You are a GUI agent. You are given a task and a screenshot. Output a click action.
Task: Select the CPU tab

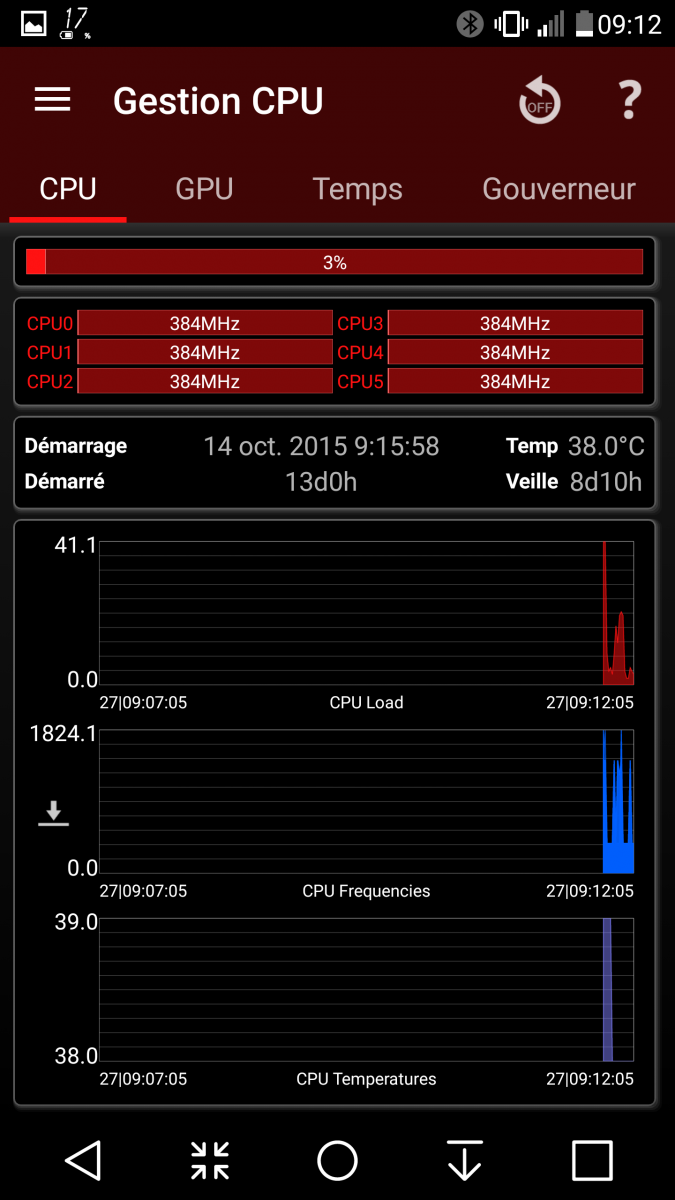[x=68, y=189]
